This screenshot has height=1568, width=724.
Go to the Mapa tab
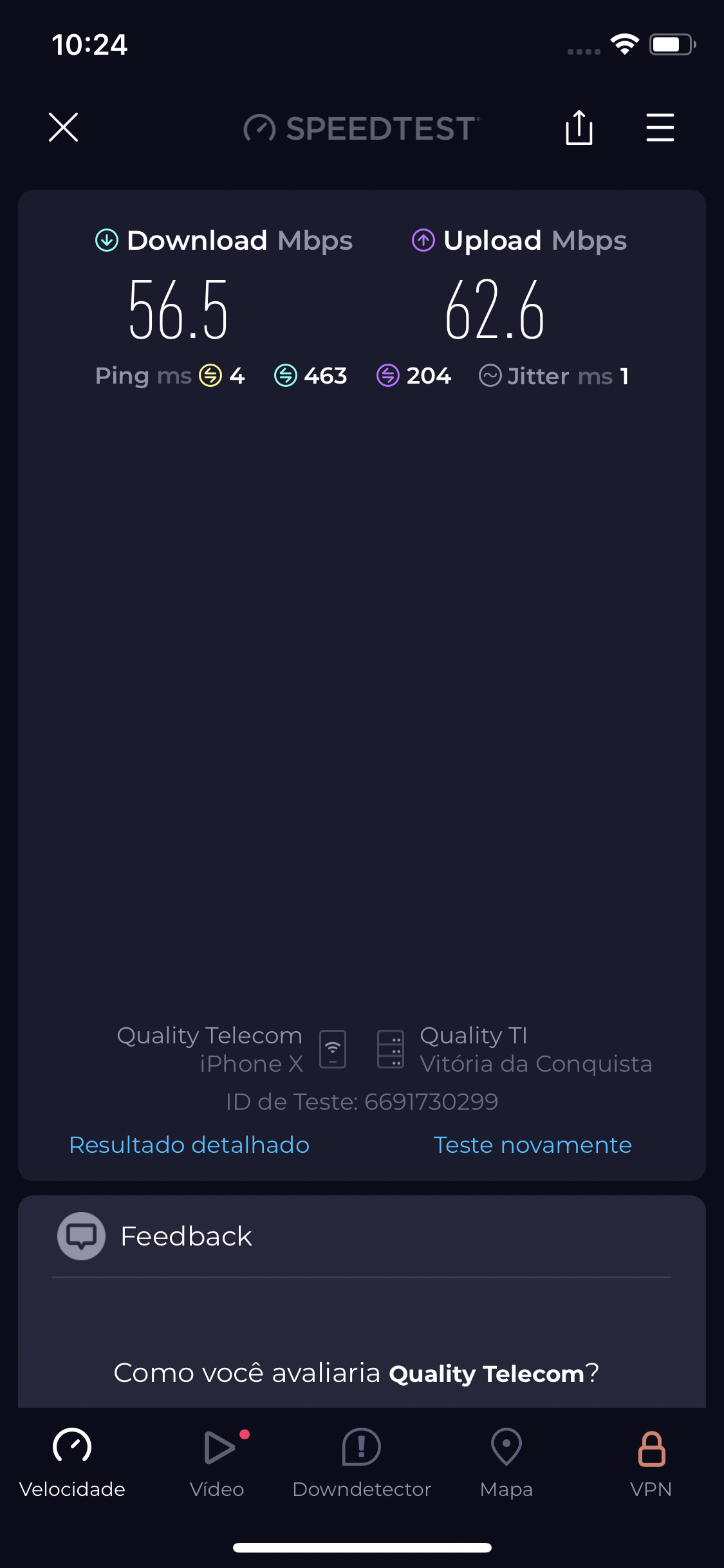(x=506, y=1462)
